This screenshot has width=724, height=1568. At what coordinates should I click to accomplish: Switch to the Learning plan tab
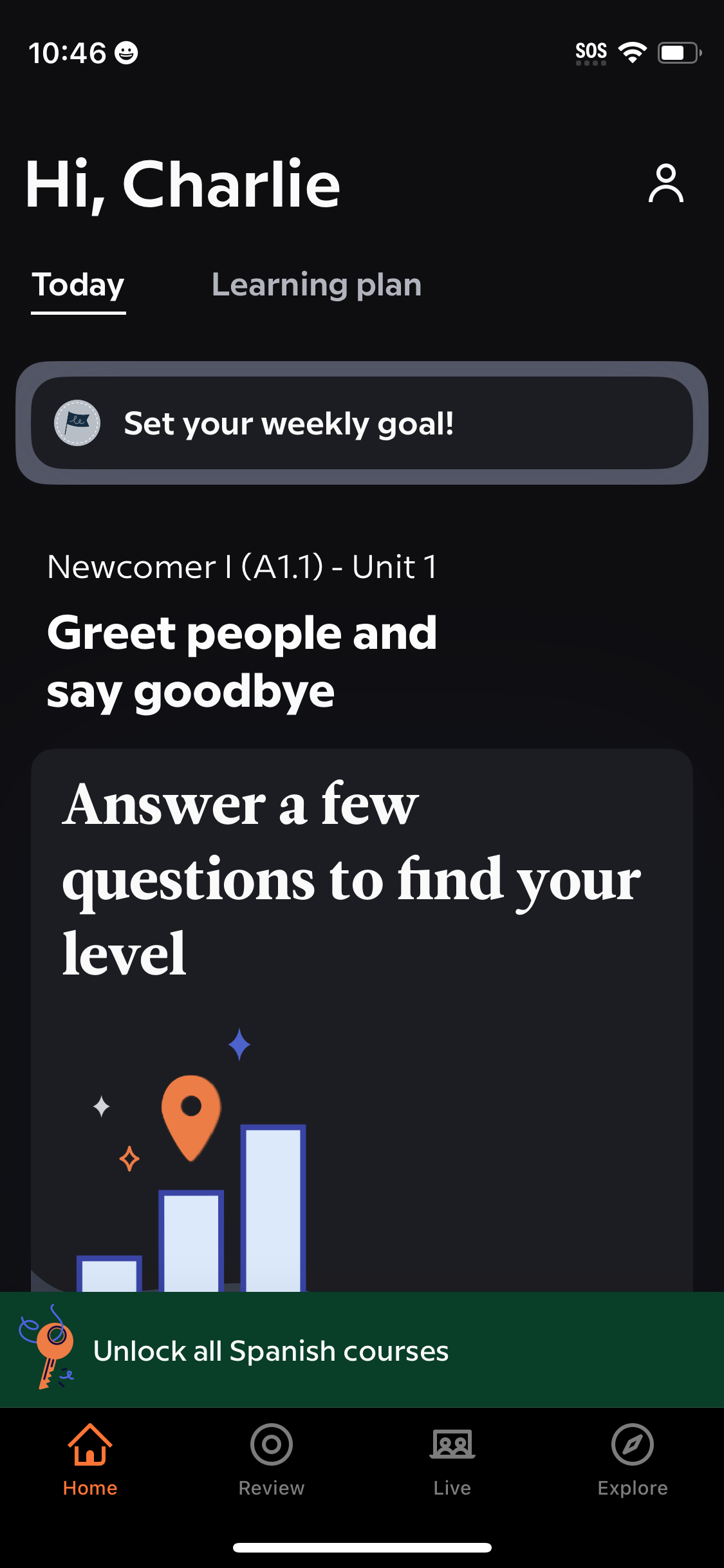316,285
